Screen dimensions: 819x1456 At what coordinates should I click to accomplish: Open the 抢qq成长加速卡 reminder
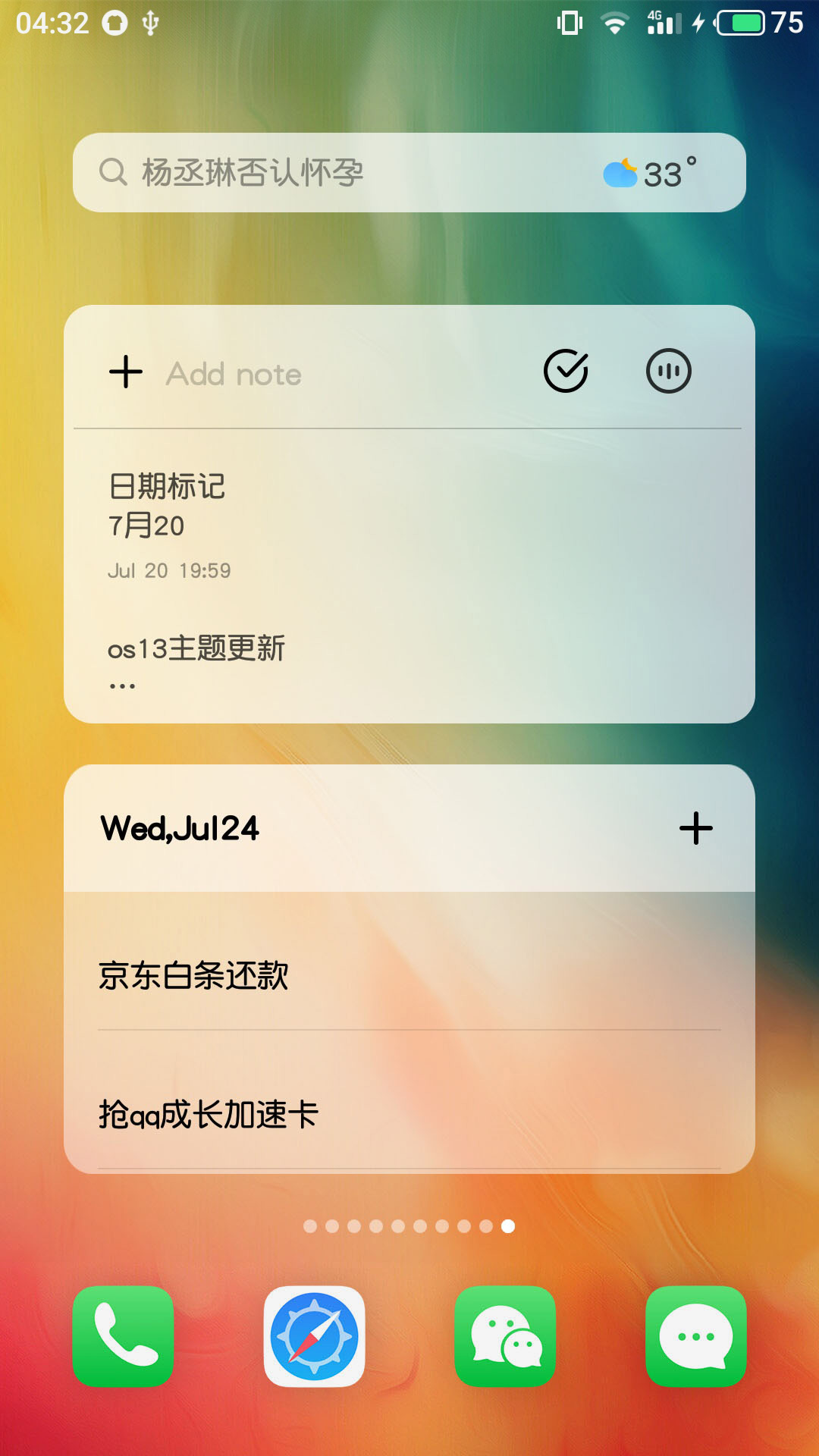pos(409,1114)
